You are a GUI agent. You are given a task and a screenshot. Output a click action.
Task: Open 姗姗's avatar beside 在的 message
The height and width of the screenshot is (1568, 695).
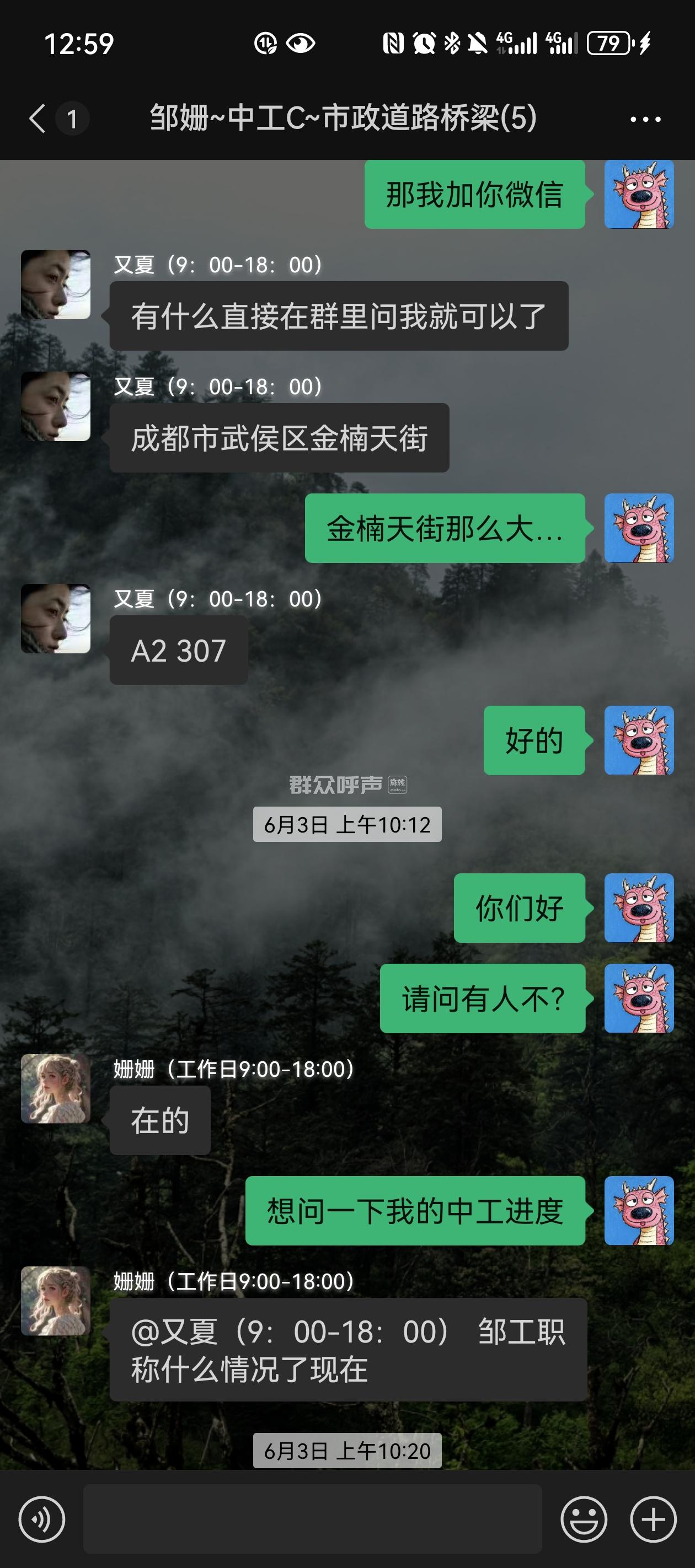[56, 1089]
